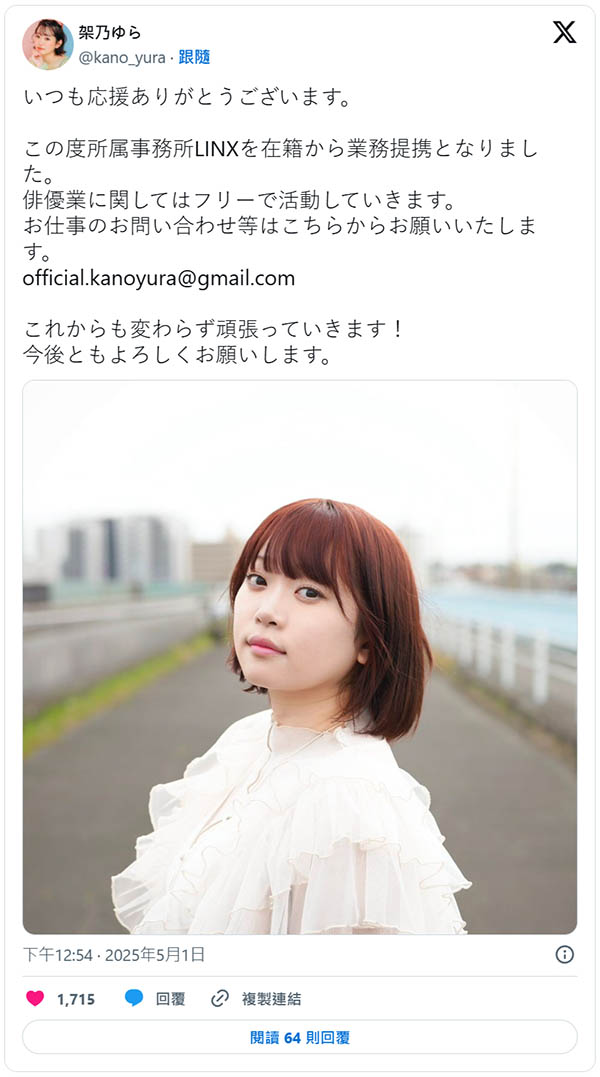
Task: Follow the account via 跟隨
Action: (x=194, y=57)
